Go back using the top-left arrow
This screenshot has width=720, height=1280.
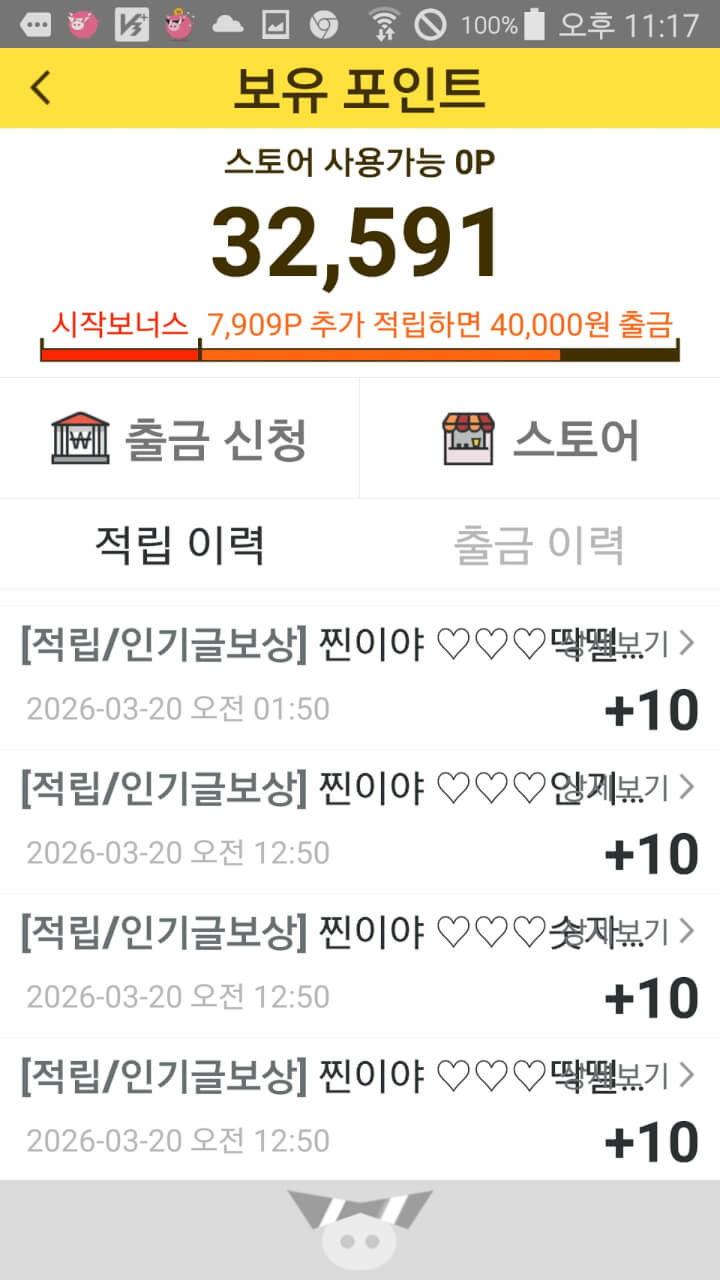pyautogui.click(x=40, y=88)
